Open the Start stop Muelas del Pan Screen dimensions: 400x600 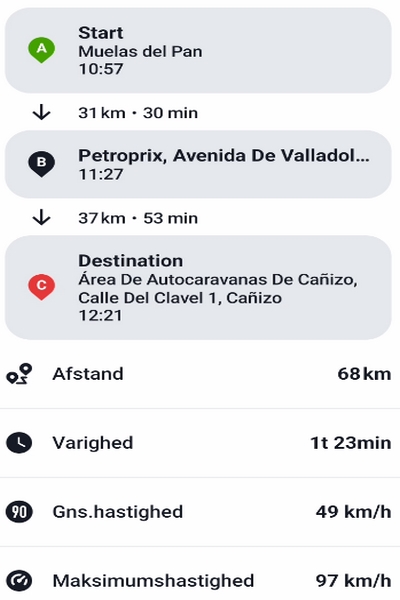[x=198, y=51]
